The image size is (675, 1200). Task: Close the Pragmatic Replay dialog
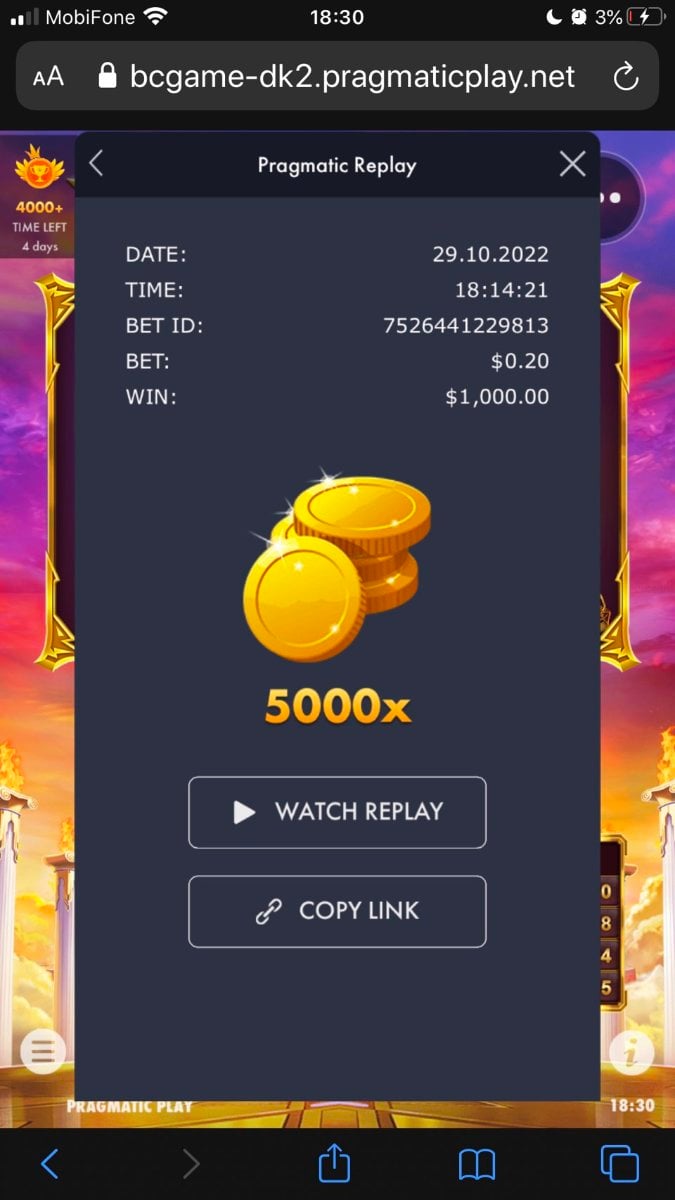[572, 164]
